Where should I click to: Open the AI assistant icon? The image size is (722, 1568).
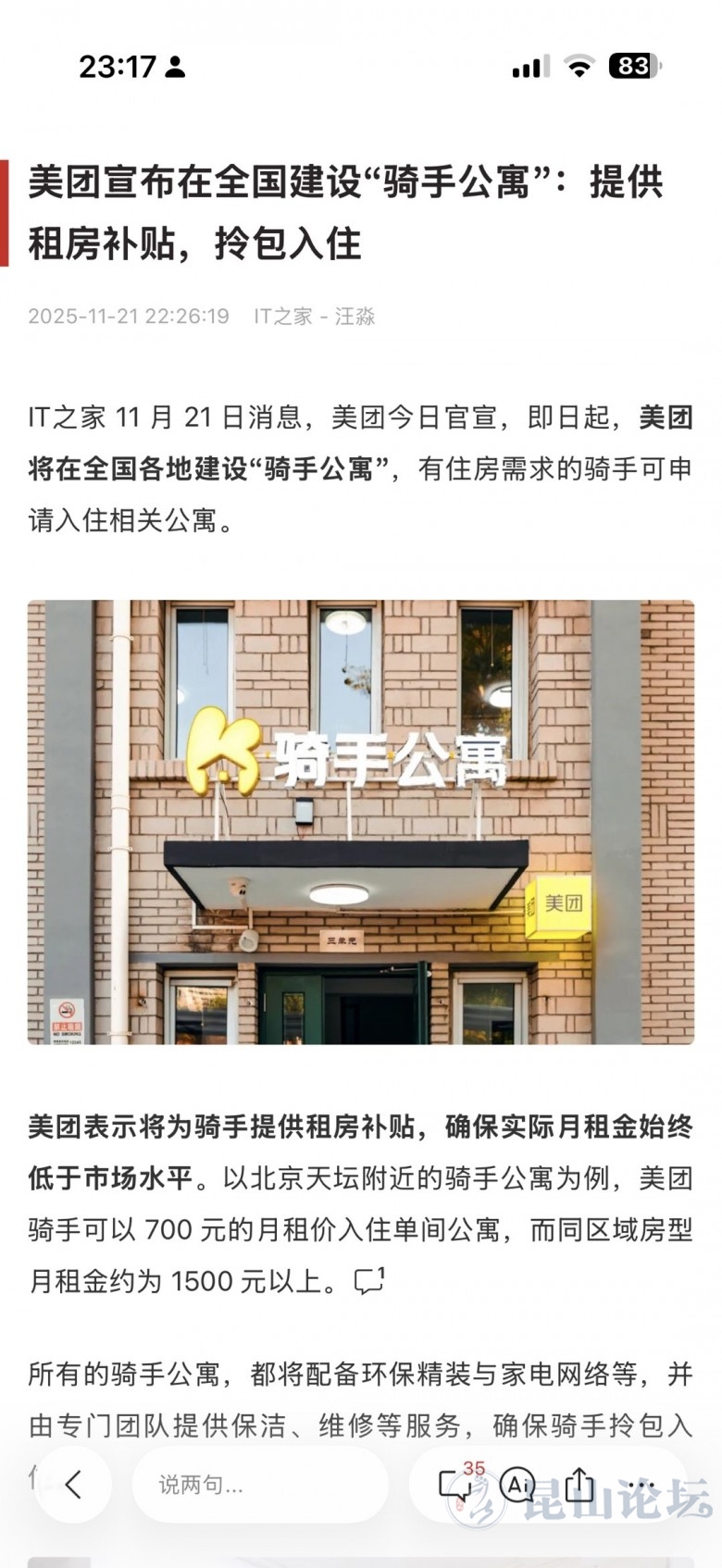tap(517, 1485)
